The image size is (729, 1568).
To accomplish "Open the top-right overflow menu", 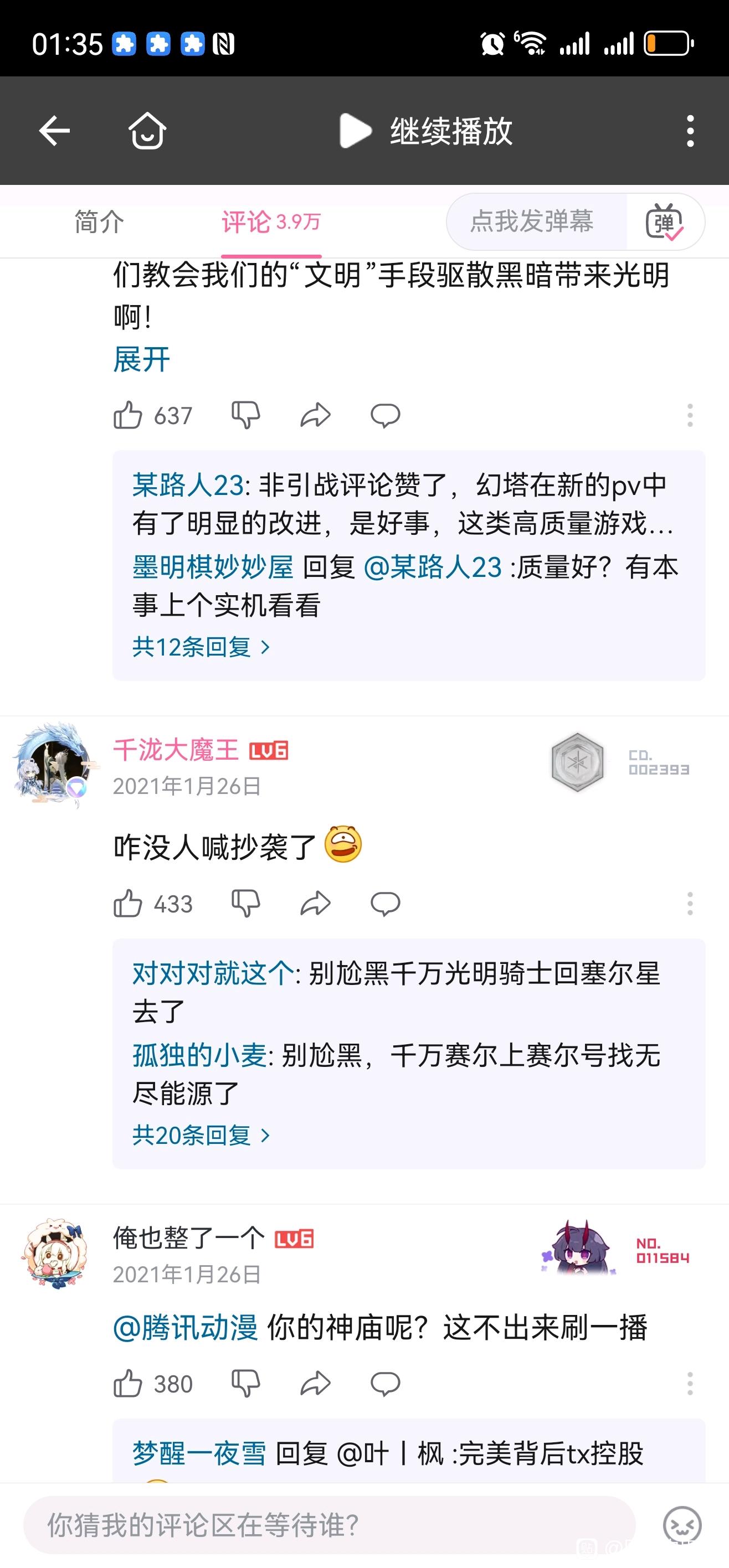I will 690,131.
